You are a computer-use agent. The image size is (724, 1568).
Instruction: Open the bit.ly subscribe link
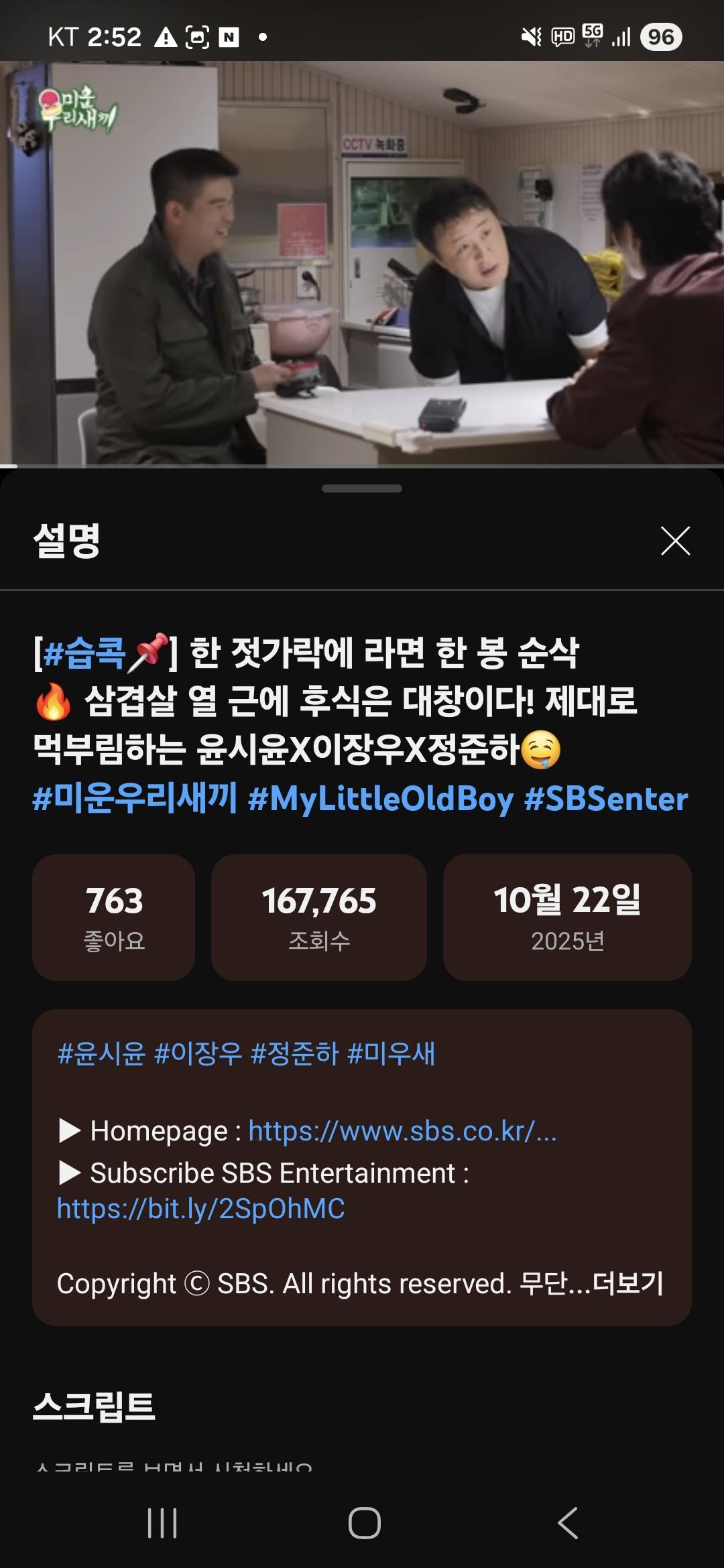click(x=201, y=1209)
